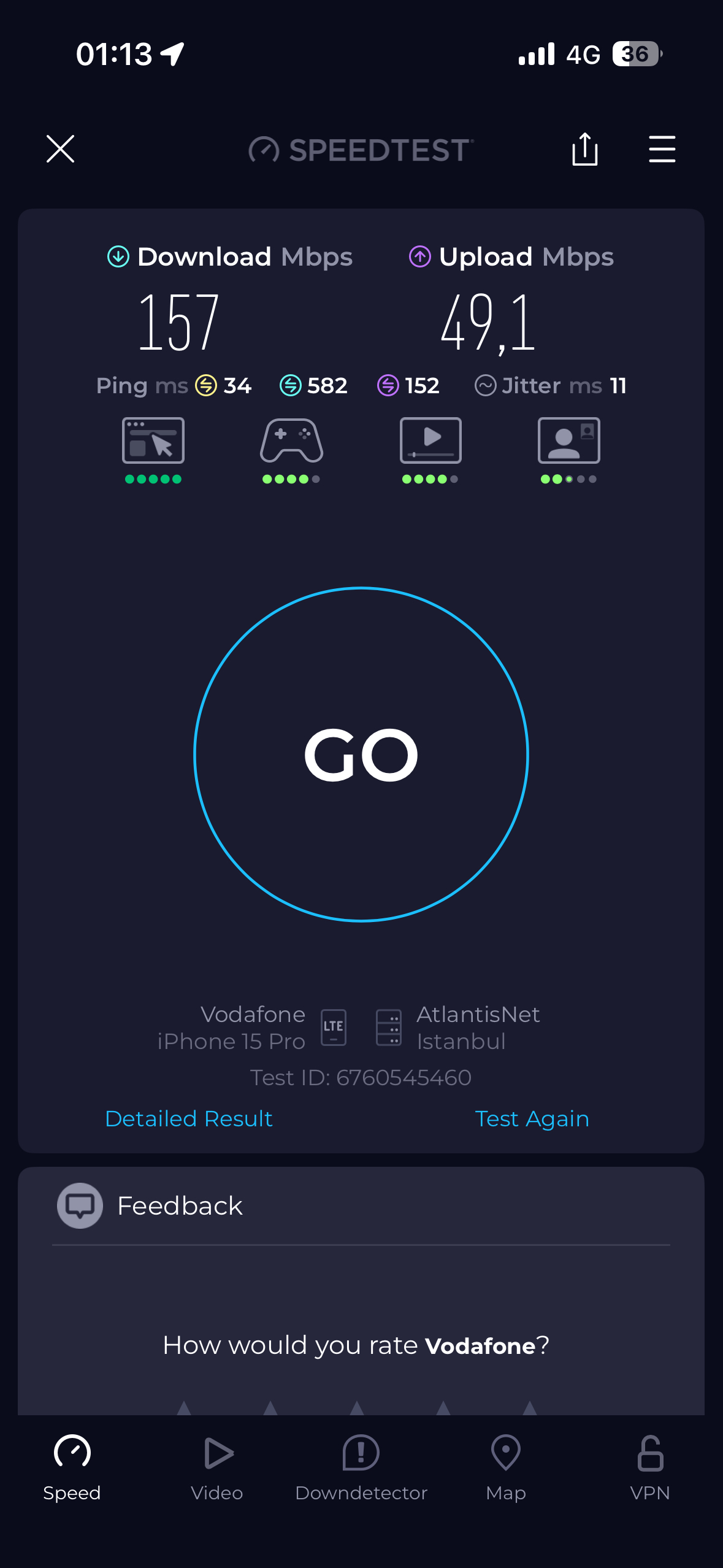Switch to the VPN tab
Viewport: 723px width, 1568px height.
(x=650, y=1468)
